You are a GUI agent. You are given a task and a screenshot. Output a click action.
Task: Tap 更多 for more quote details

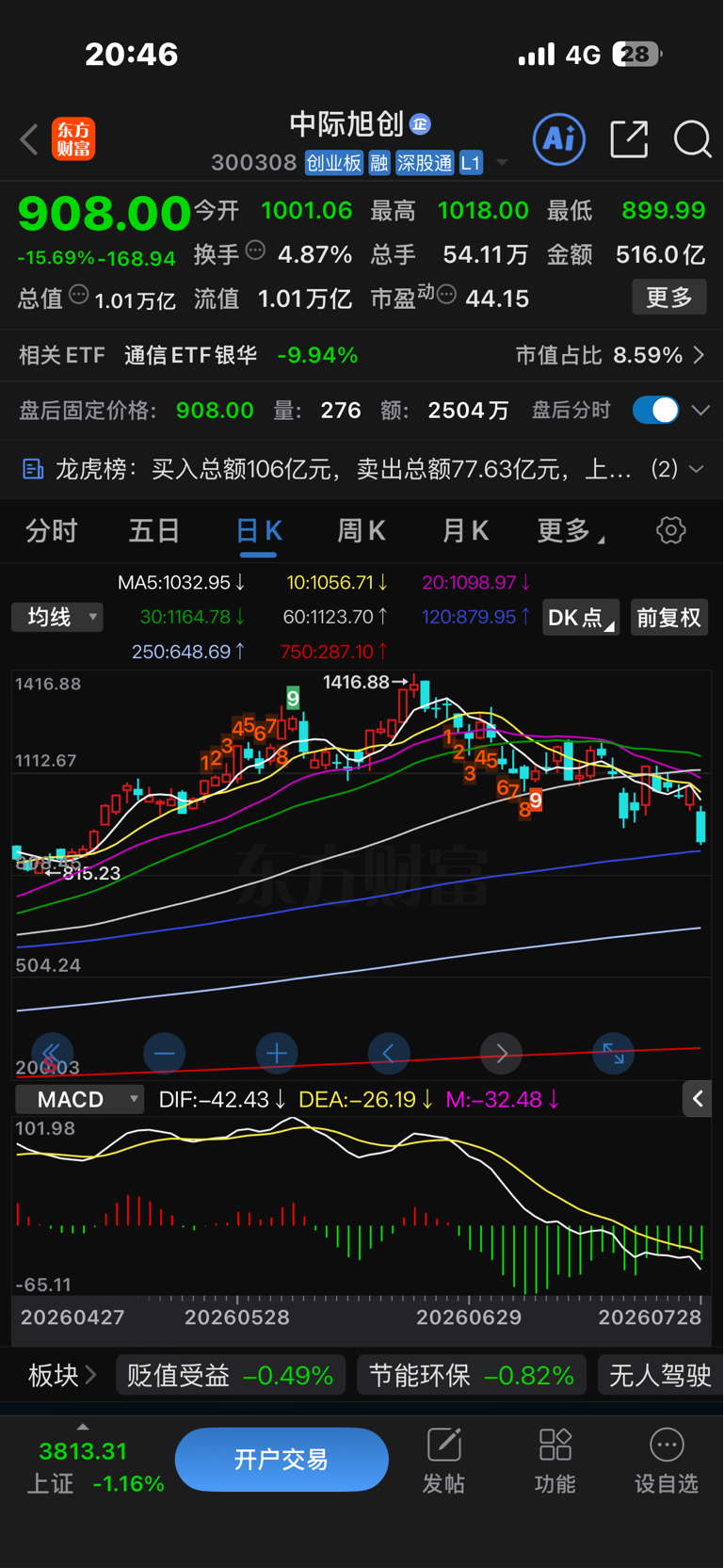point(669,298)
